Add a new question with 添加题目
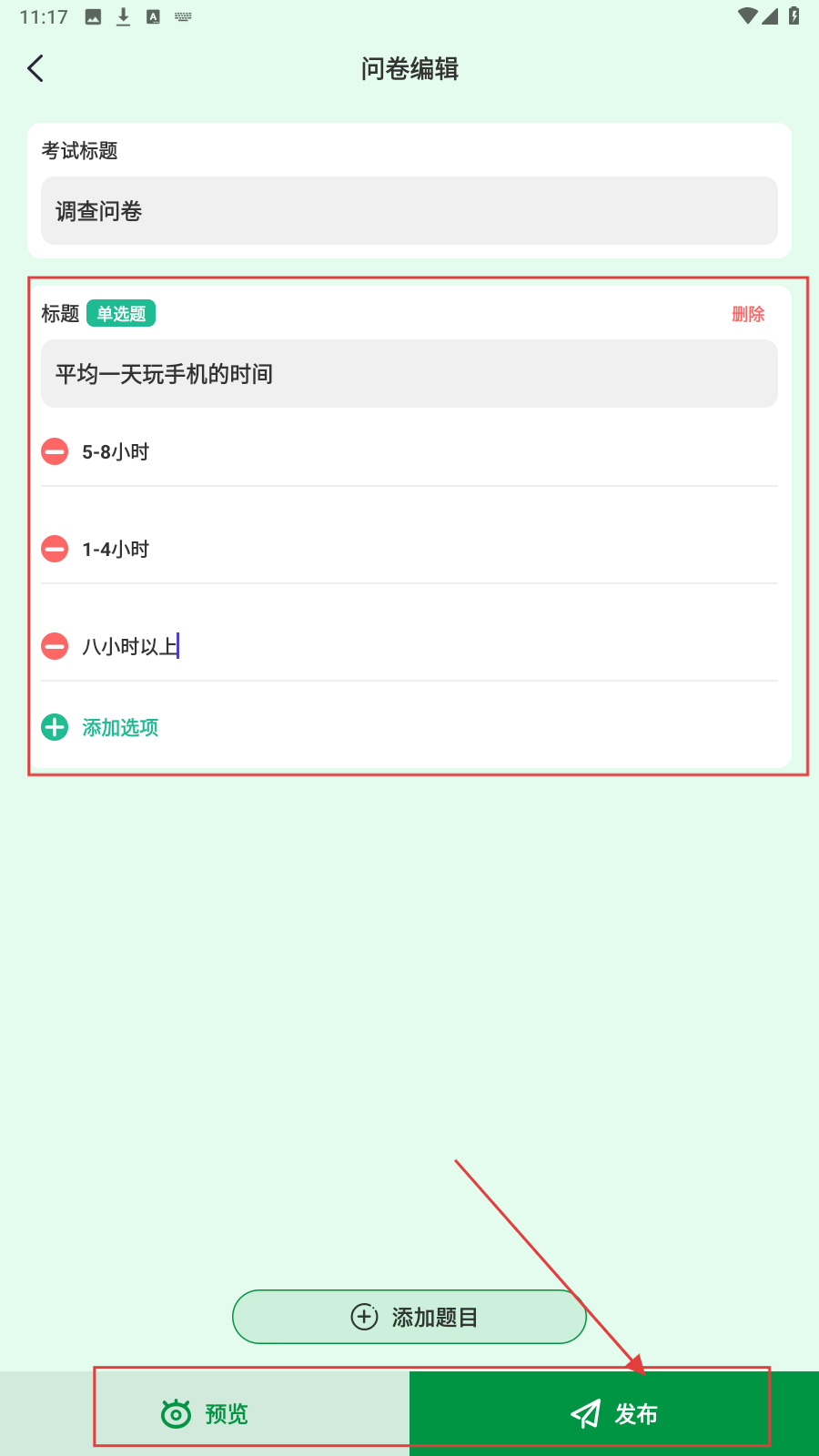 point(409,1317)
